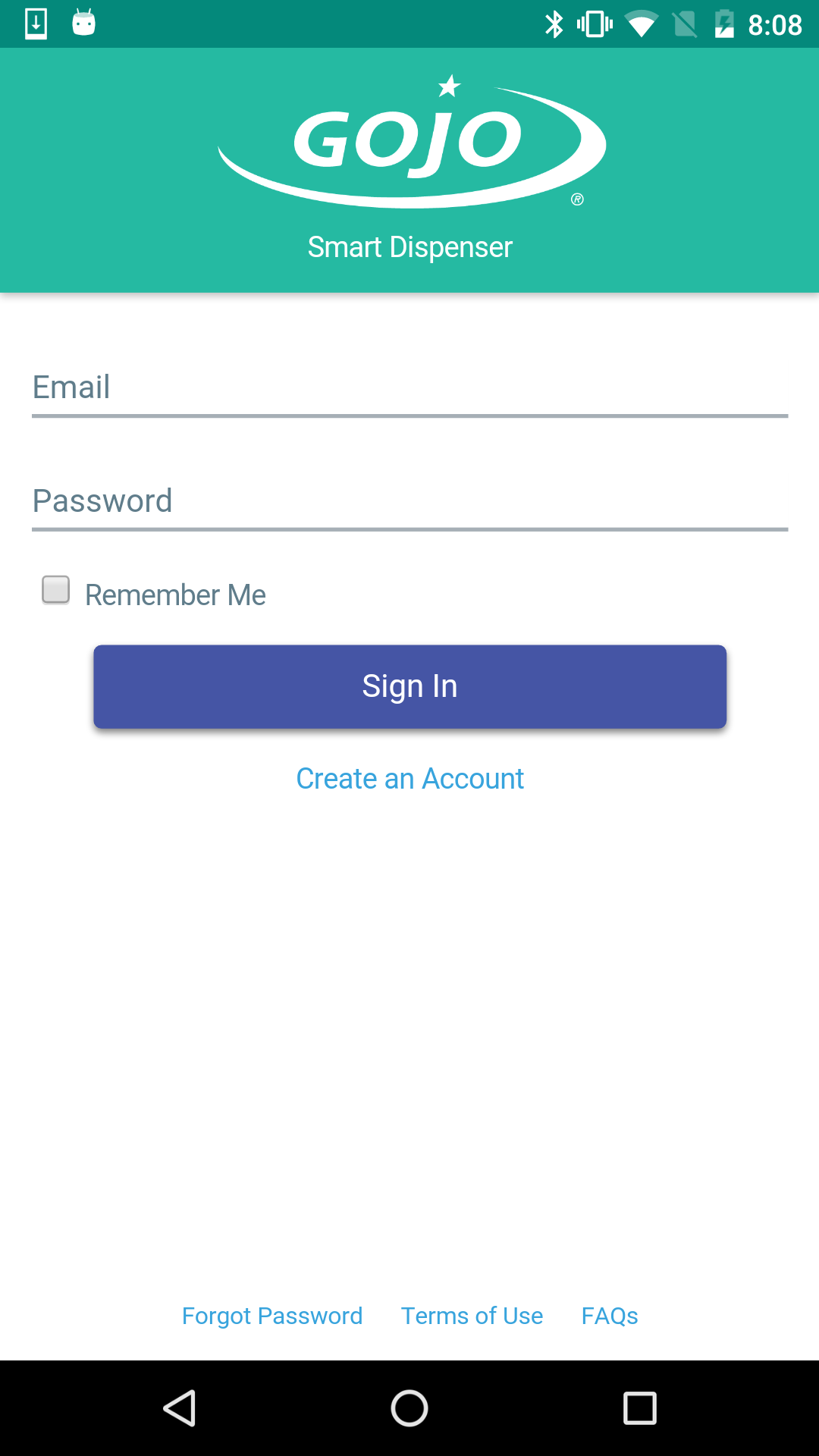Viewport: 819px width, 1456px height.
Task: Click Forgot Password
Action: pyautogui.click(x=271, y=1316)
